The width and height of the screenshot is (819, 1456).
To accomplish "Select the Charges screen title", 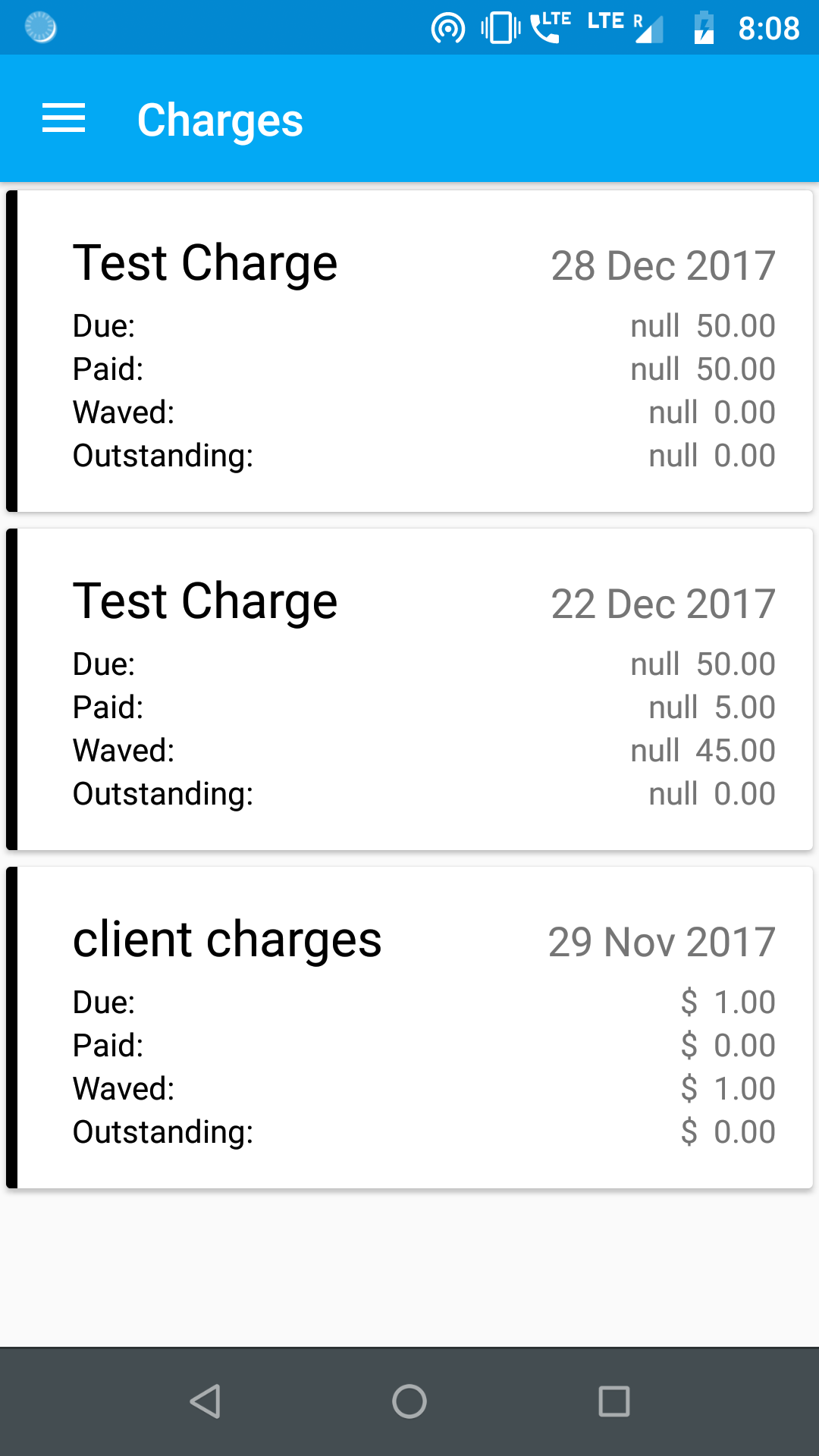I will coord(218,118).
